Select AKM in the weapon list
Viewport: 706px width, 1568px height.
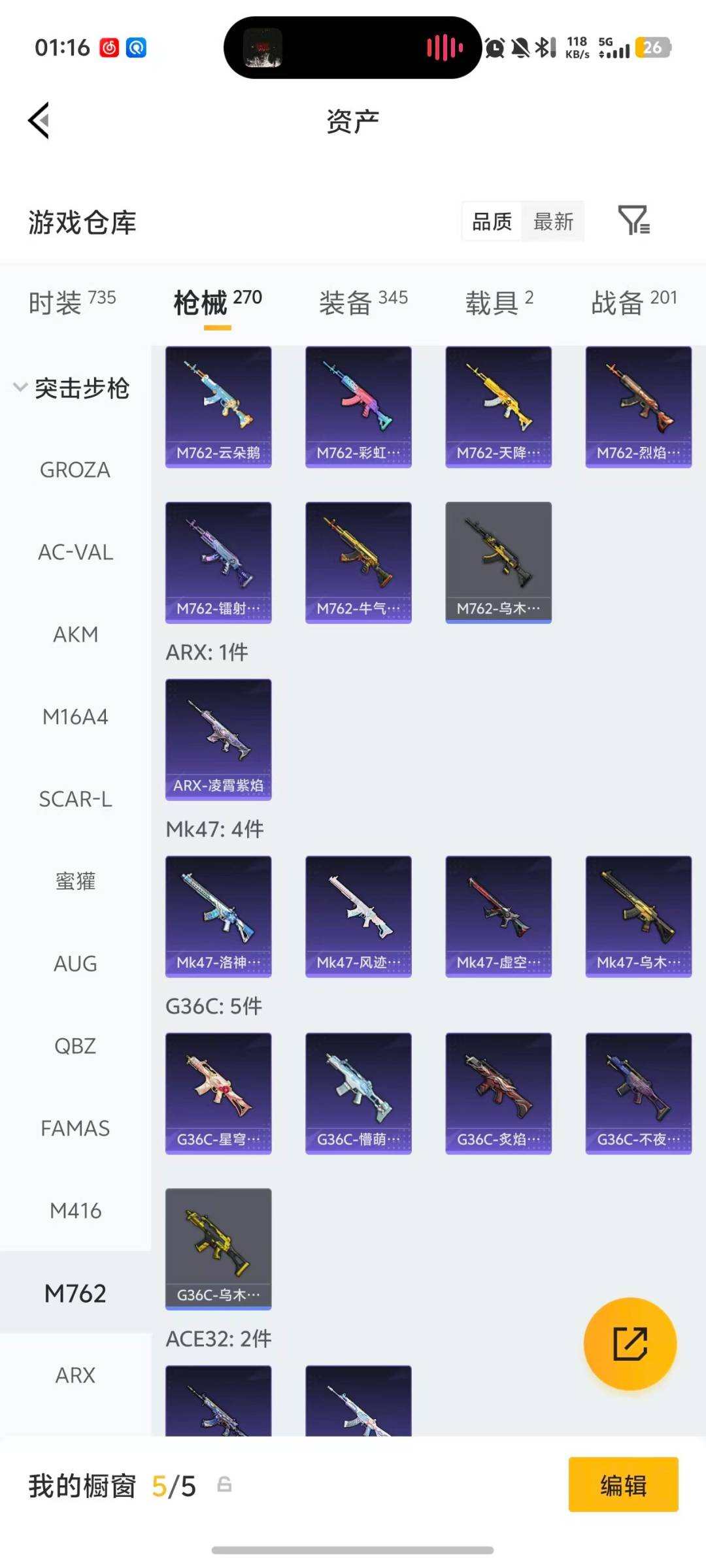[x=75, y=634]
